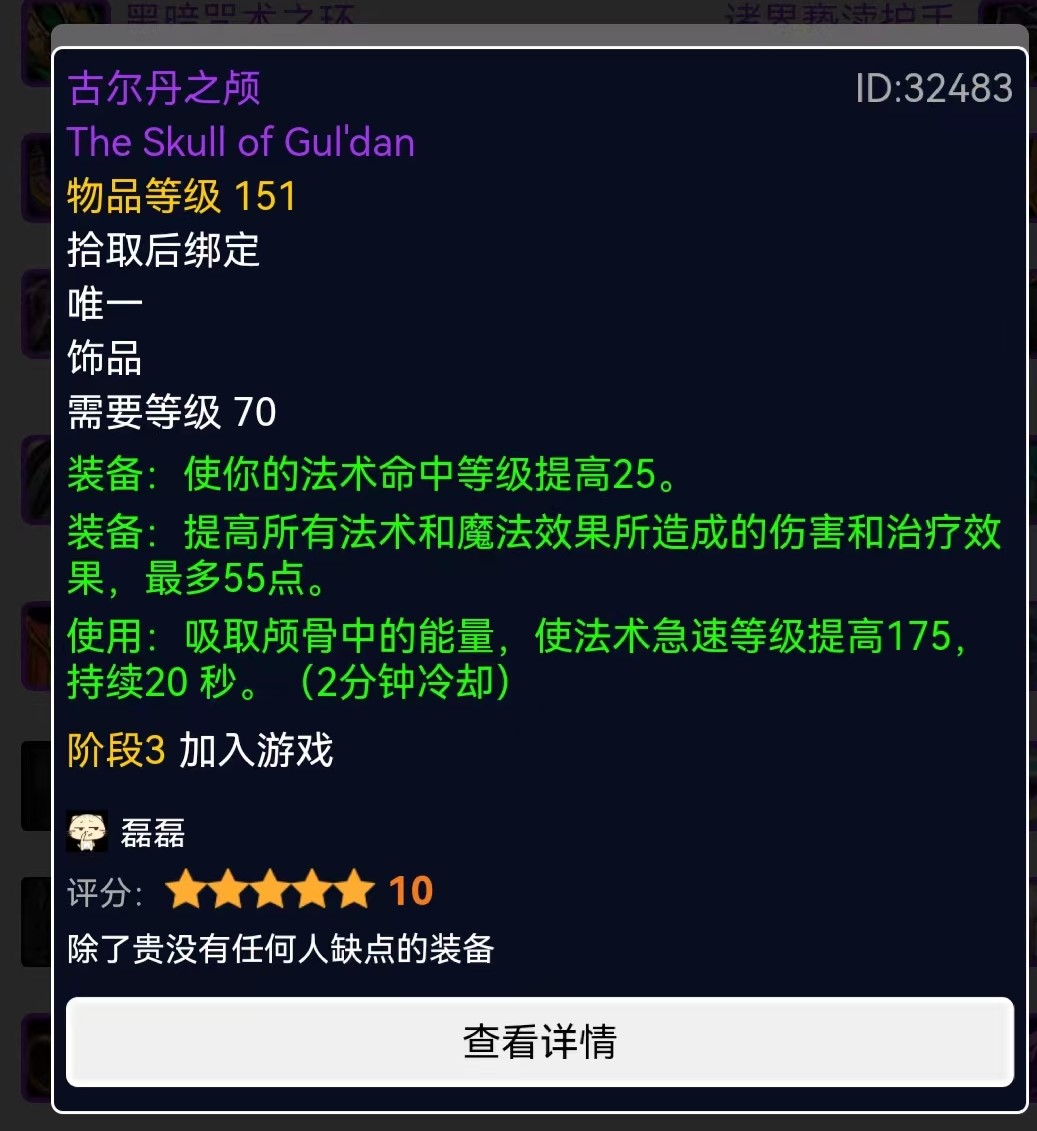This screenshot has height=1131, width=1037.
Task: Open the link The Skull of Gul'dan
Action: [239, 143]
